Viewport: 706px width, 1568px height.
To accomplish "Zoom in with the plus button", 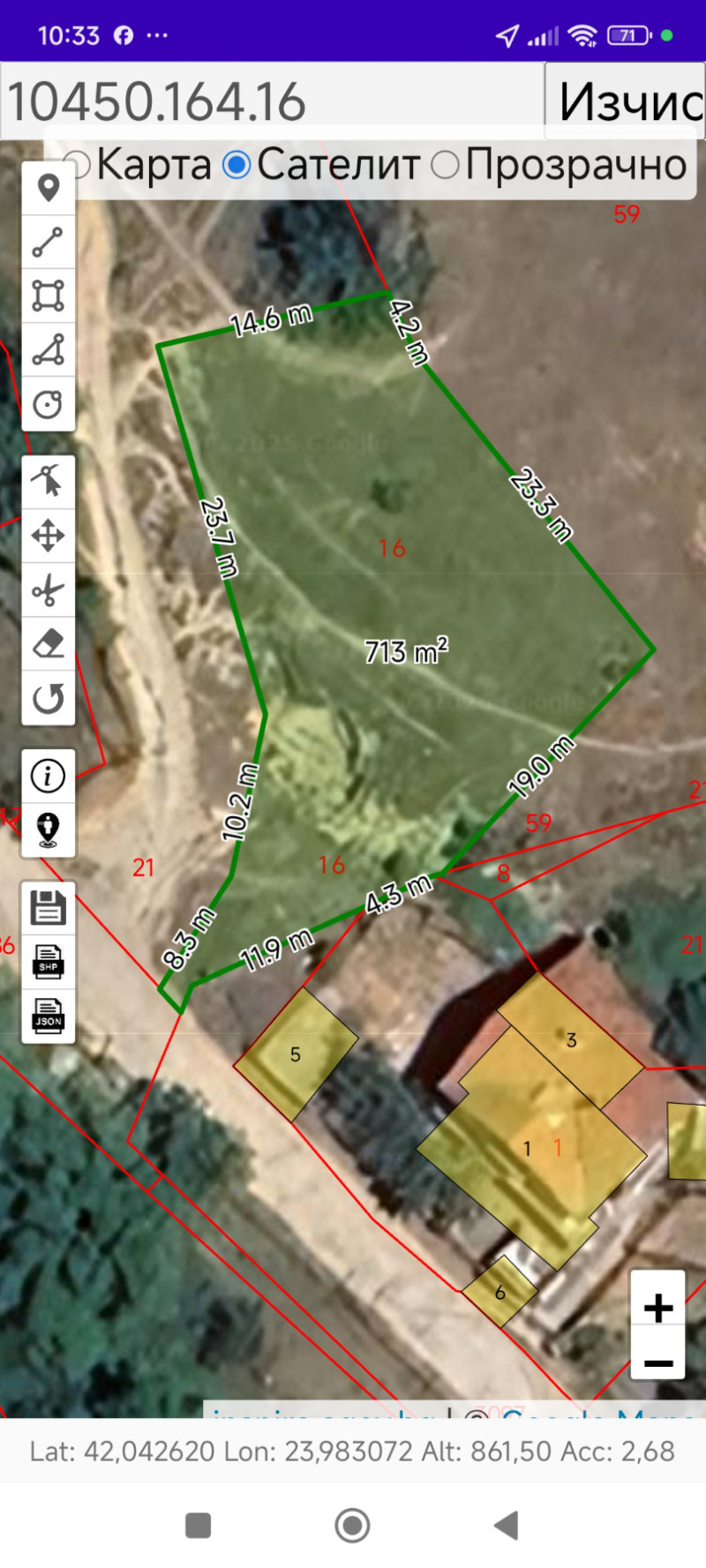I will 658,1307.
